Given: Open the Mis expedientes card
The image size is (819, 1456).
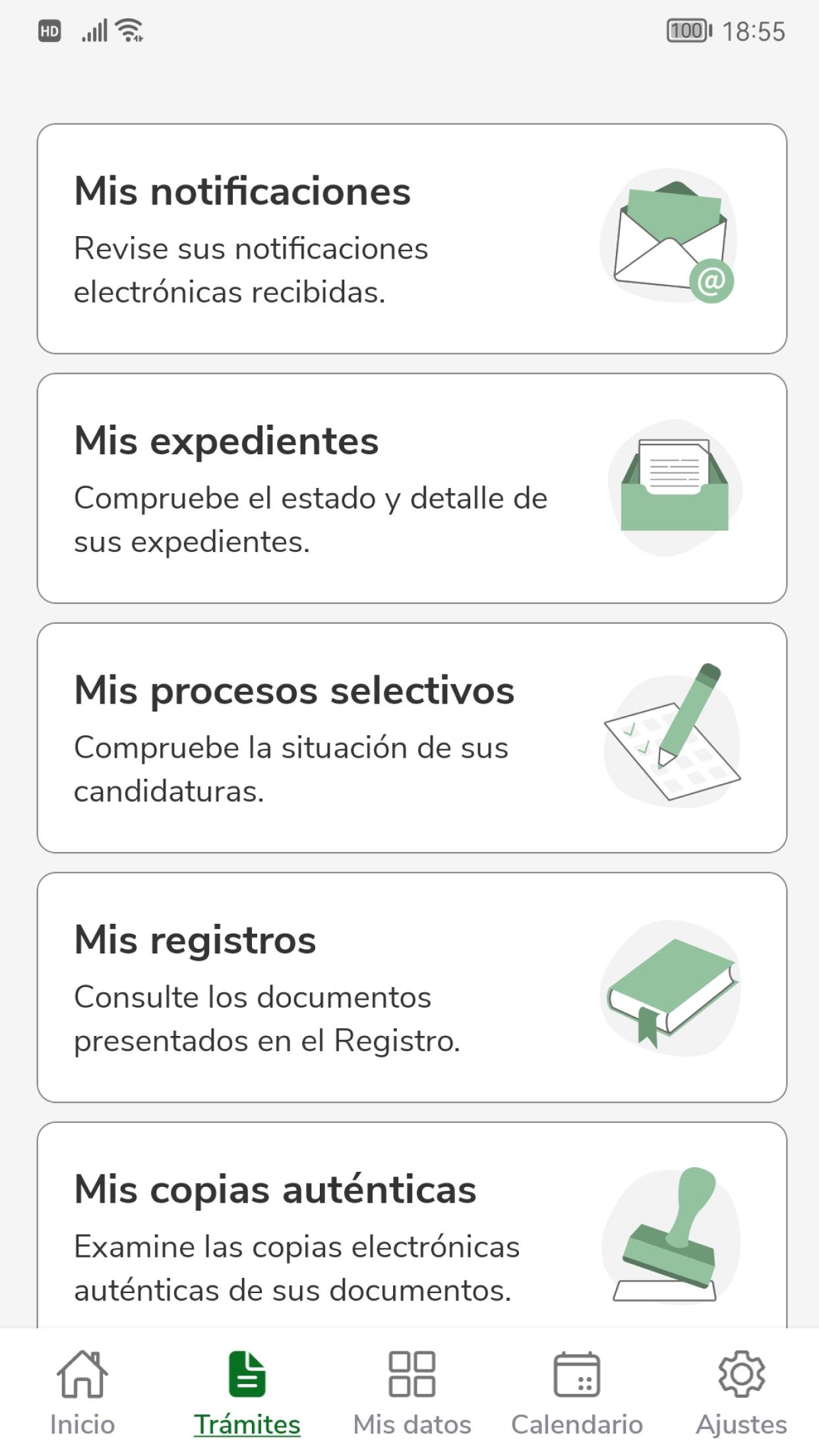Looking at the screenshot, I should (x=411, y=488).
